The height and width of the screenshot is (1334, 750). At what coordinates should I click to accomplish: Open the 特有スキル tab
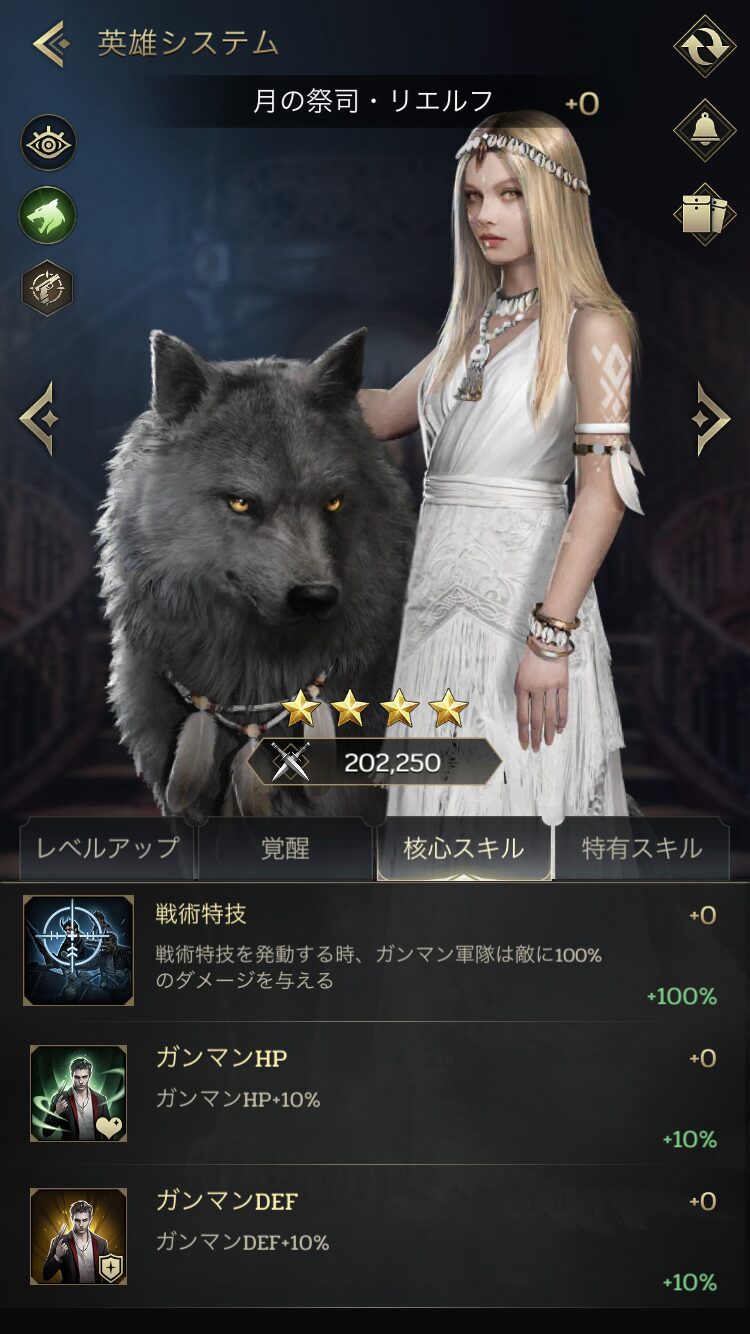tap(641, 848)
